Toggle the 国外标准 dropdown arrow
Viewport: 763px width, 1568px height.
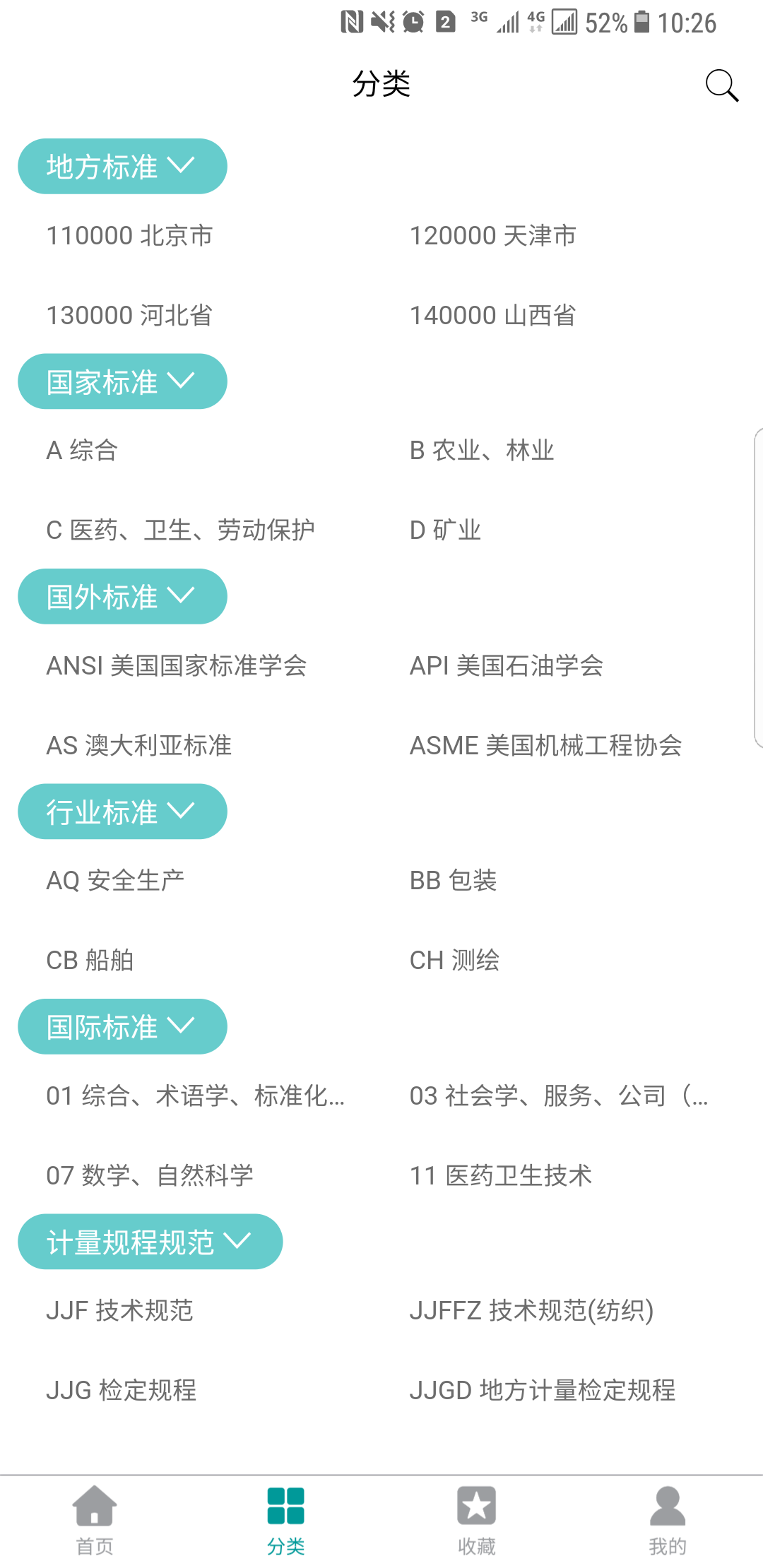[x=184, y=596]
